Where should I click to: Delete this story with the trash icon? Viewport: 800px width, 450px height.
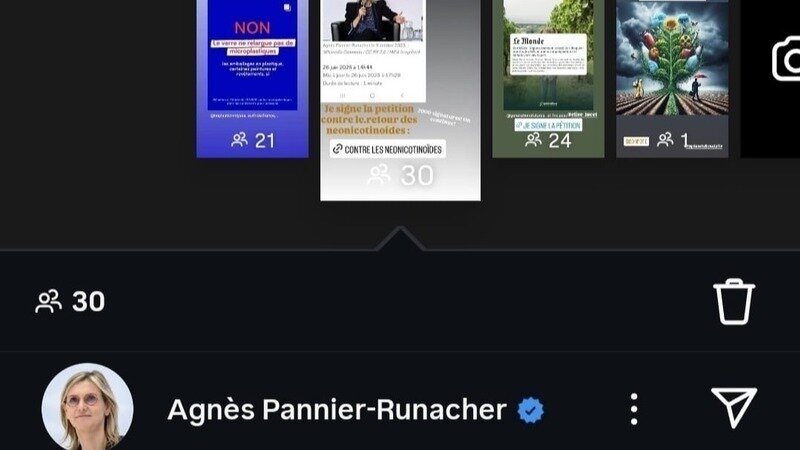733,301
